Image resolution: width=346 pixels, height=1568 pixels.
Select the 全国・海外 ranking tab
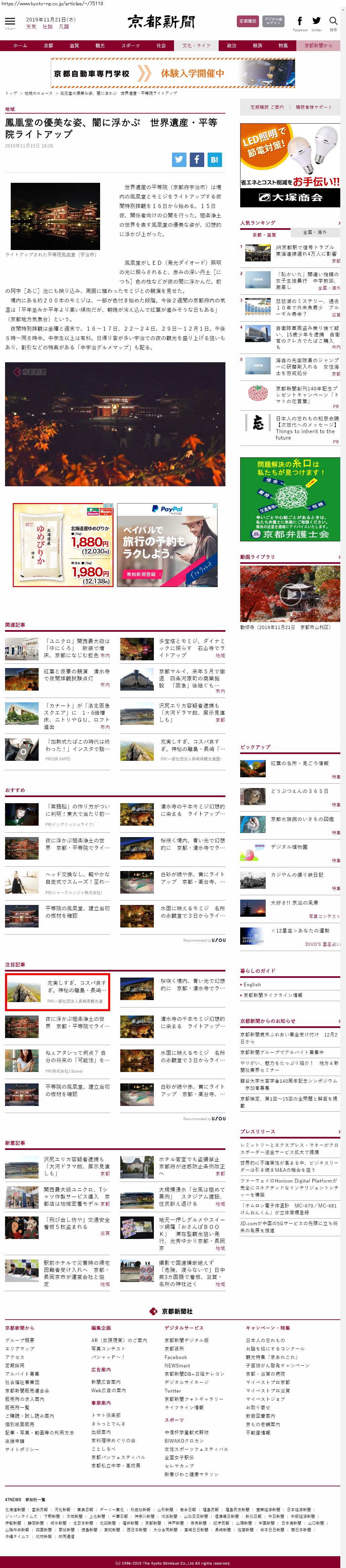coord(314,232)
